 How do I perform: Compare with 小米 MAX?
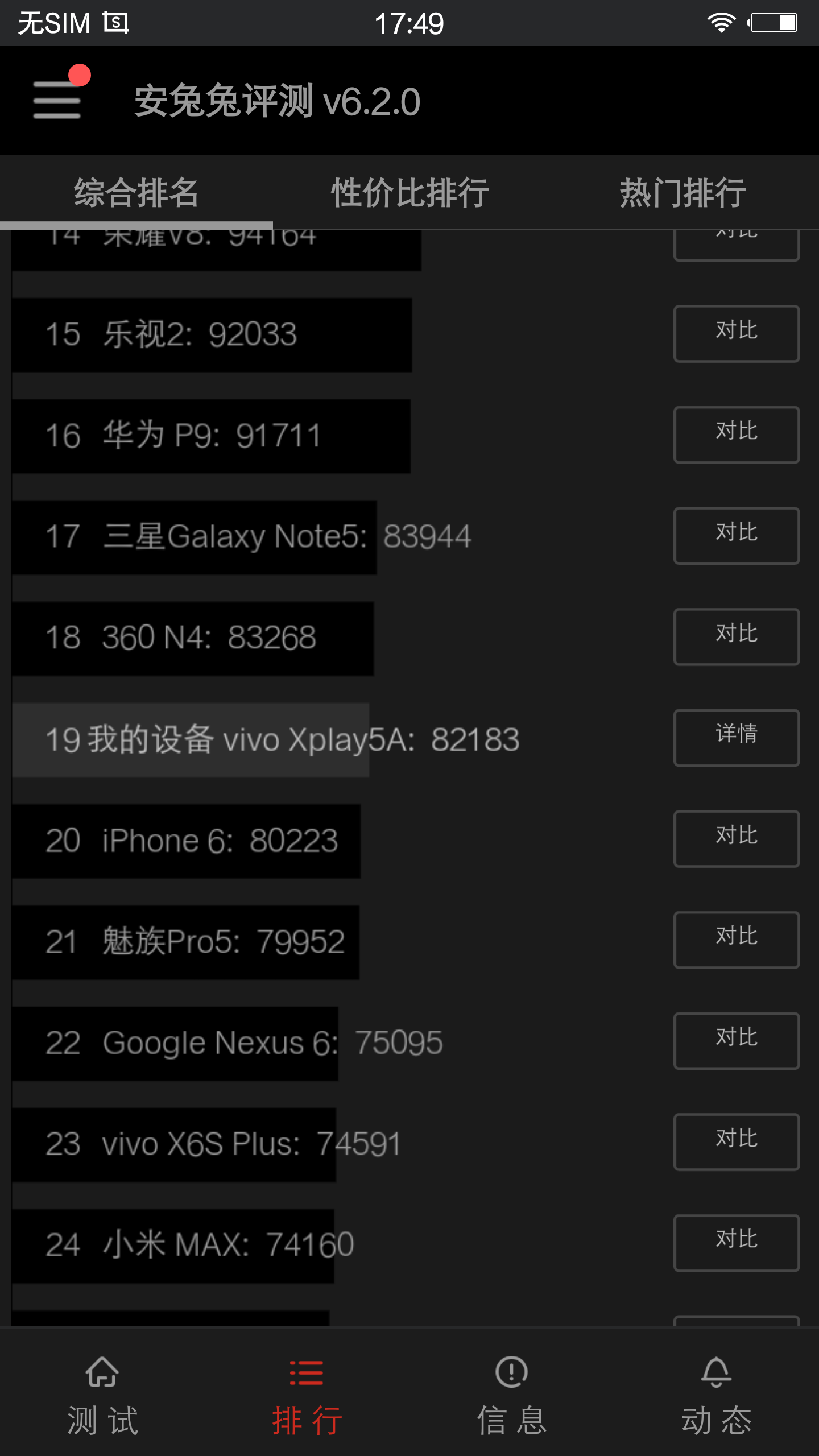point(737,1243)
